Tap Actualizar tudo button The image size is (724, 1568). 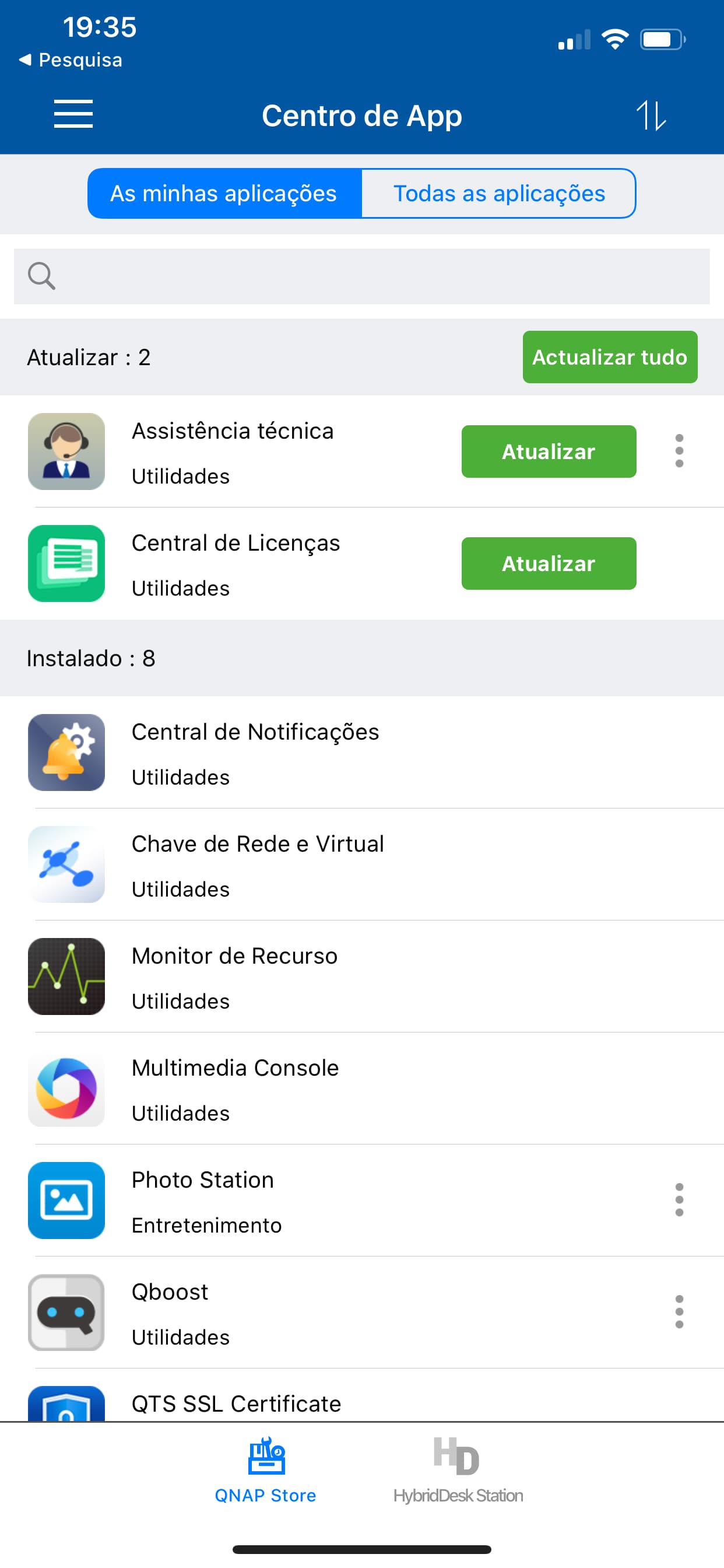pyautogui.click(x=609, y=358)
